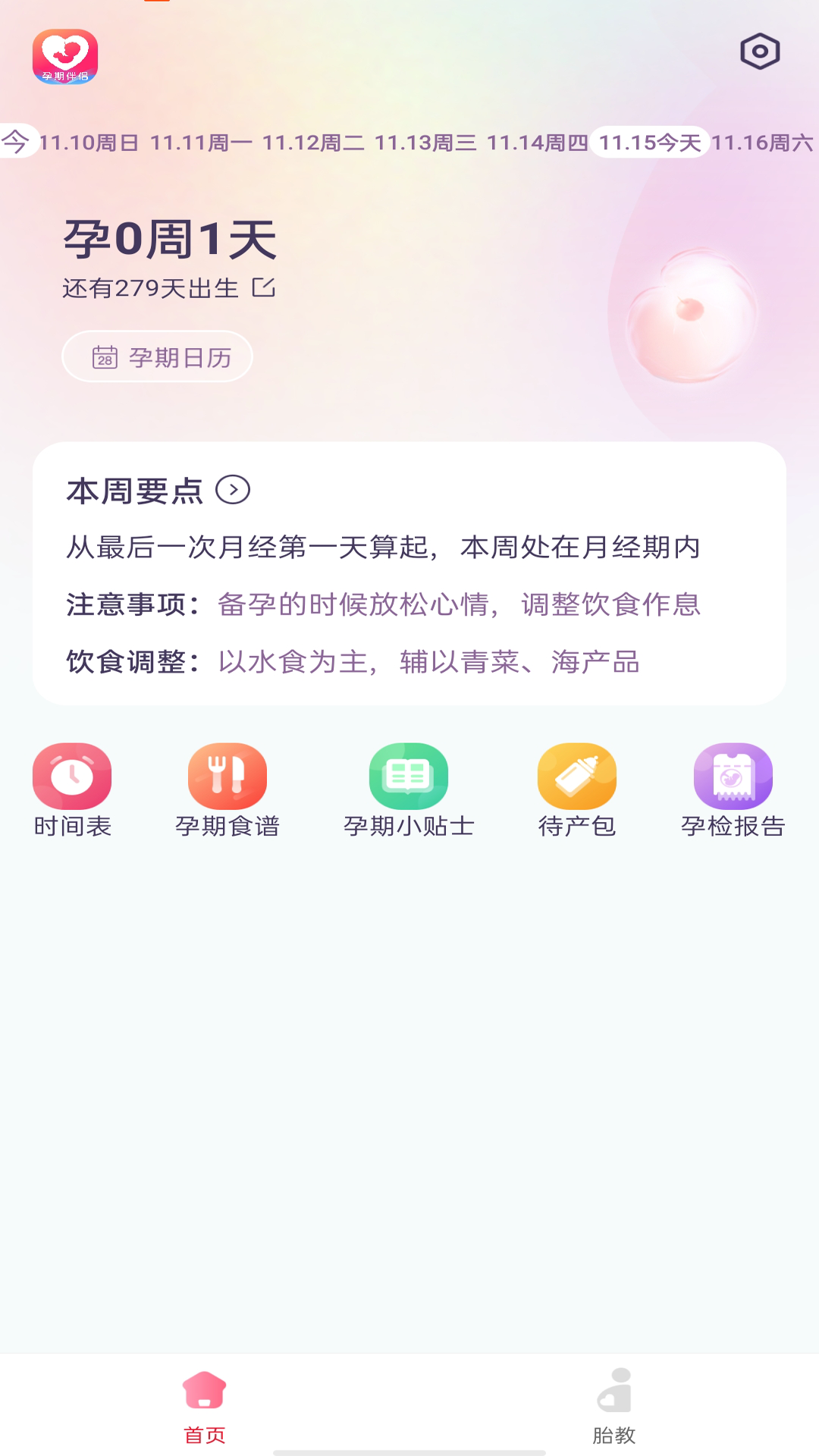Select date 11.10周日
The height and width of the screenshot is (1456, 819).
[89, 143]
